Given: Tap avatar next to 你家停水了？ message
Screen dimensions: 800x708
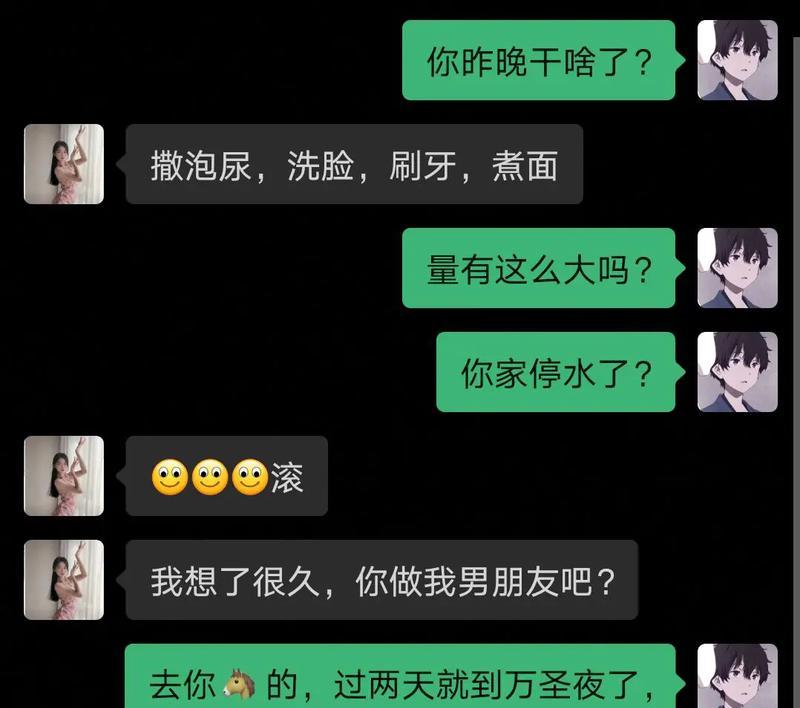Looking at the screenshot, I should coord(737,372).
